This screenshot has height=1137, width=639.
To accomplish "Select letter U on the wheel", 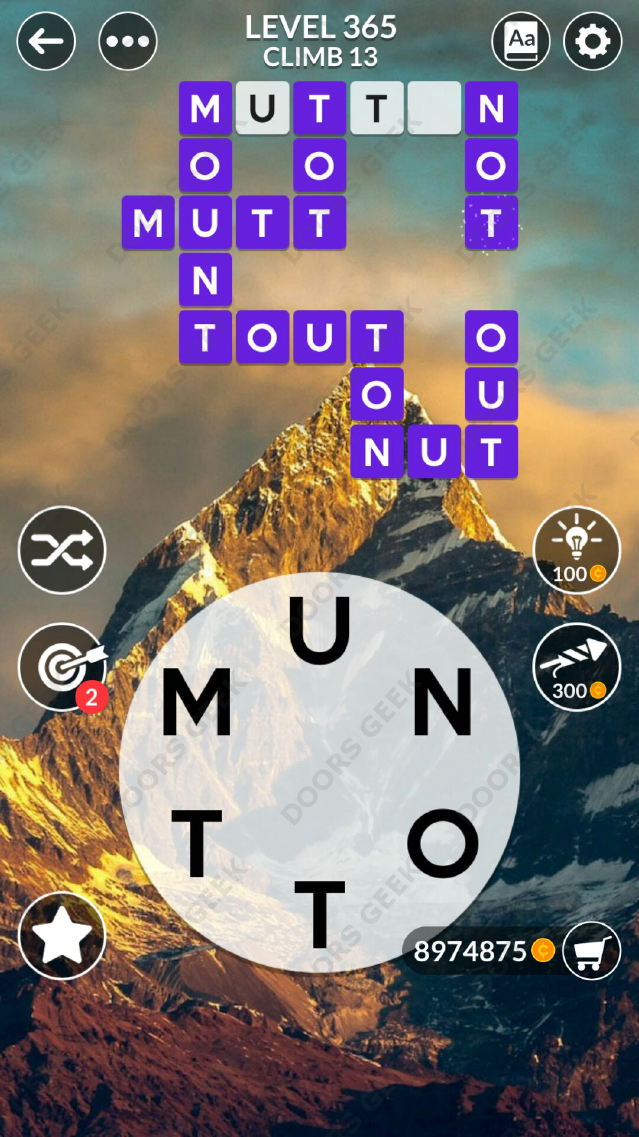I will [x=320, y=631].
